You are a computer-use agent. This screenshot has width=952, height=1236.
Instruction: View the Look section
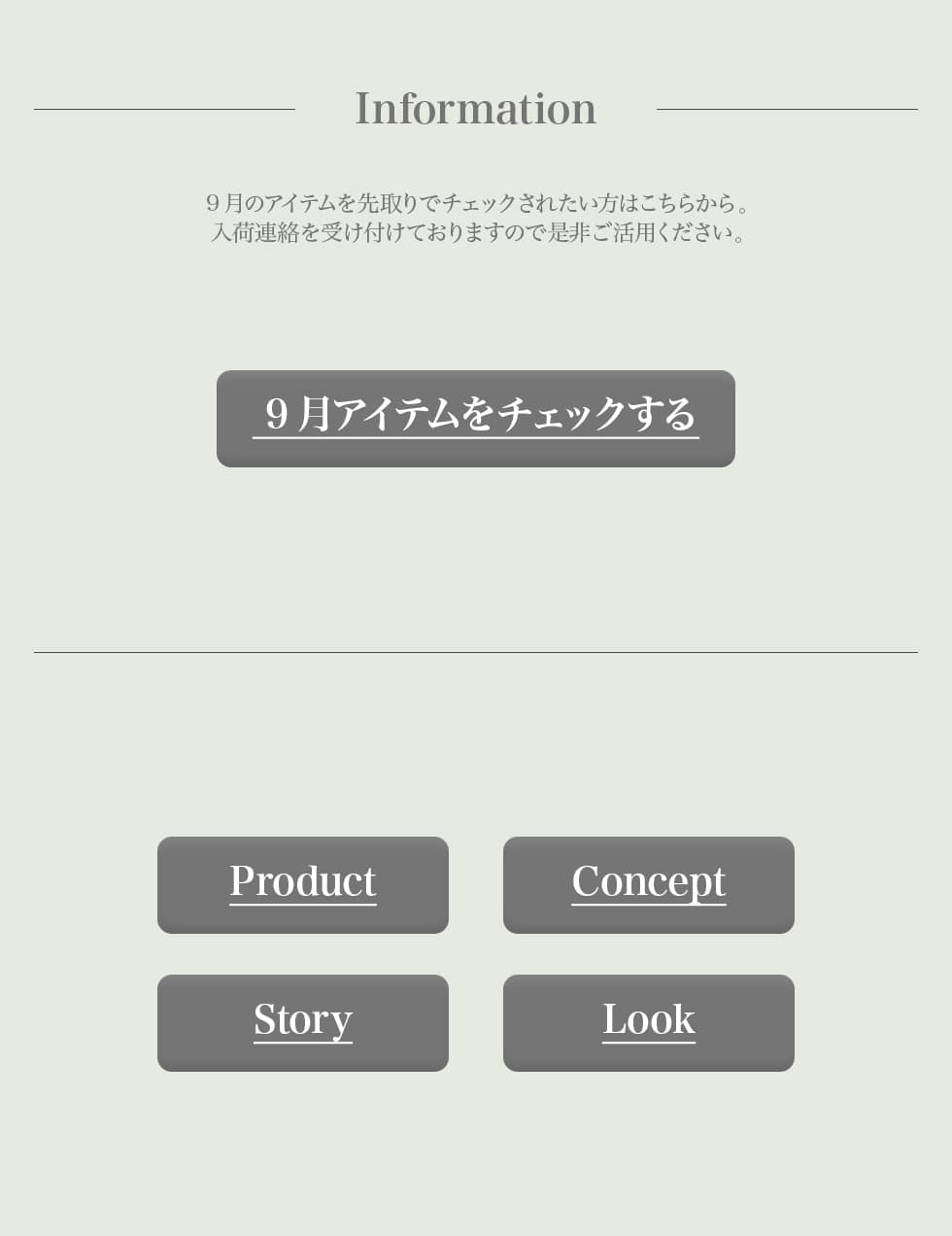click(648, 1022)
